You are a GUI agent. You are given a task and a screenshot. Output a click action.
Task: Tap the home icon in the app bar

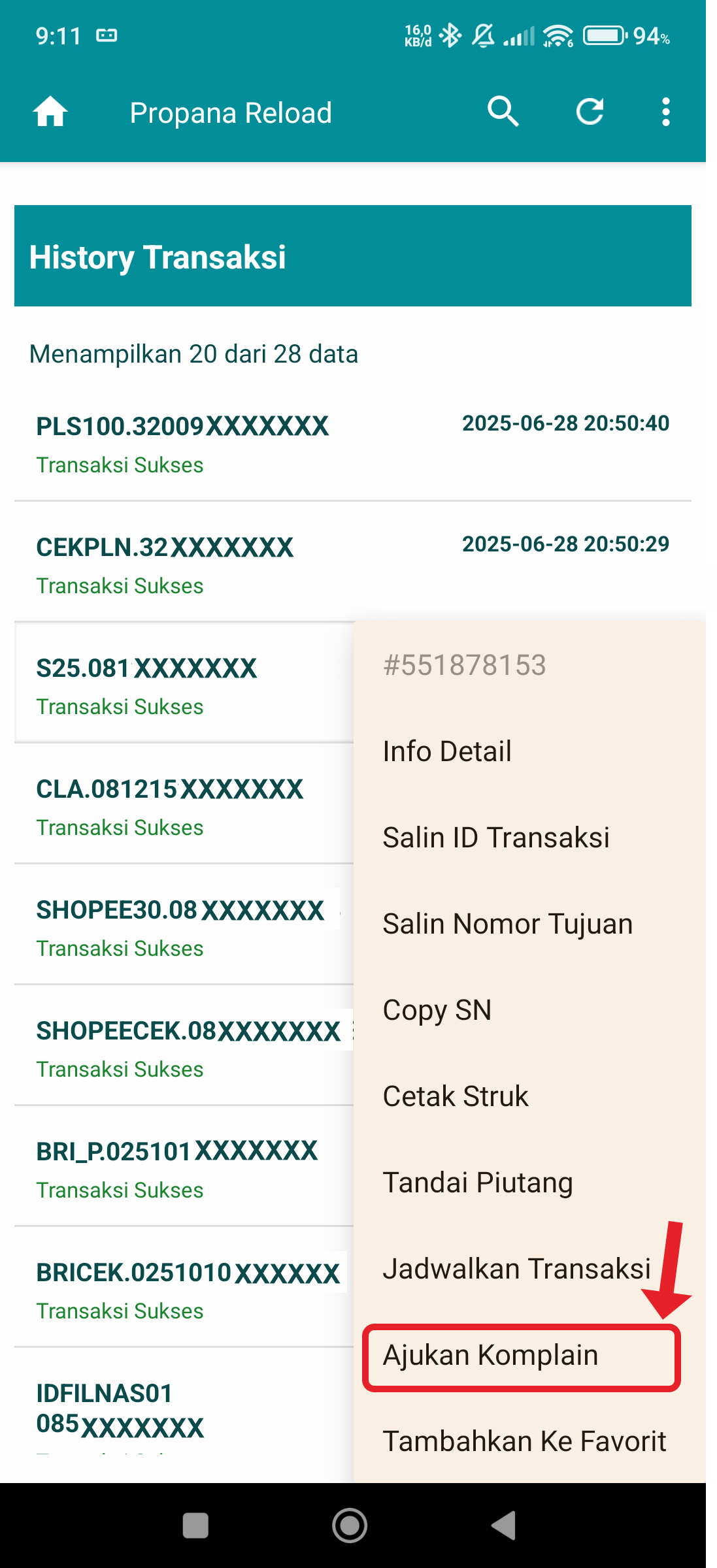pyautogui.click(x=50, y=112)
